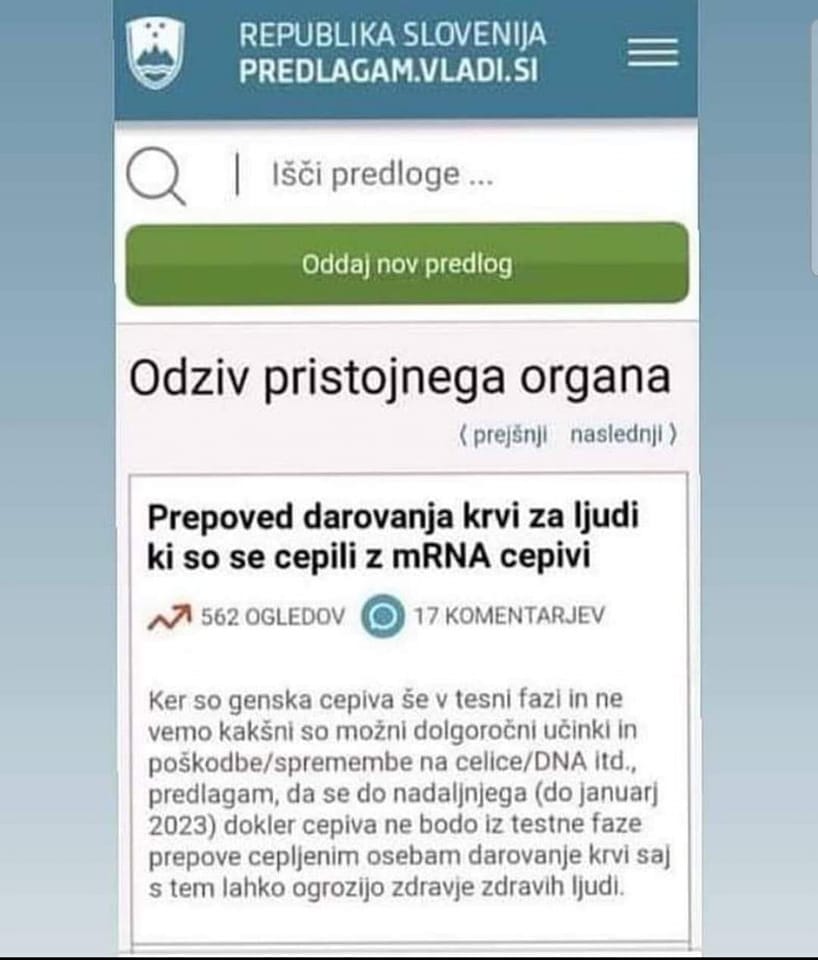Tap the magnifying glass search icon

click(156, 178)
